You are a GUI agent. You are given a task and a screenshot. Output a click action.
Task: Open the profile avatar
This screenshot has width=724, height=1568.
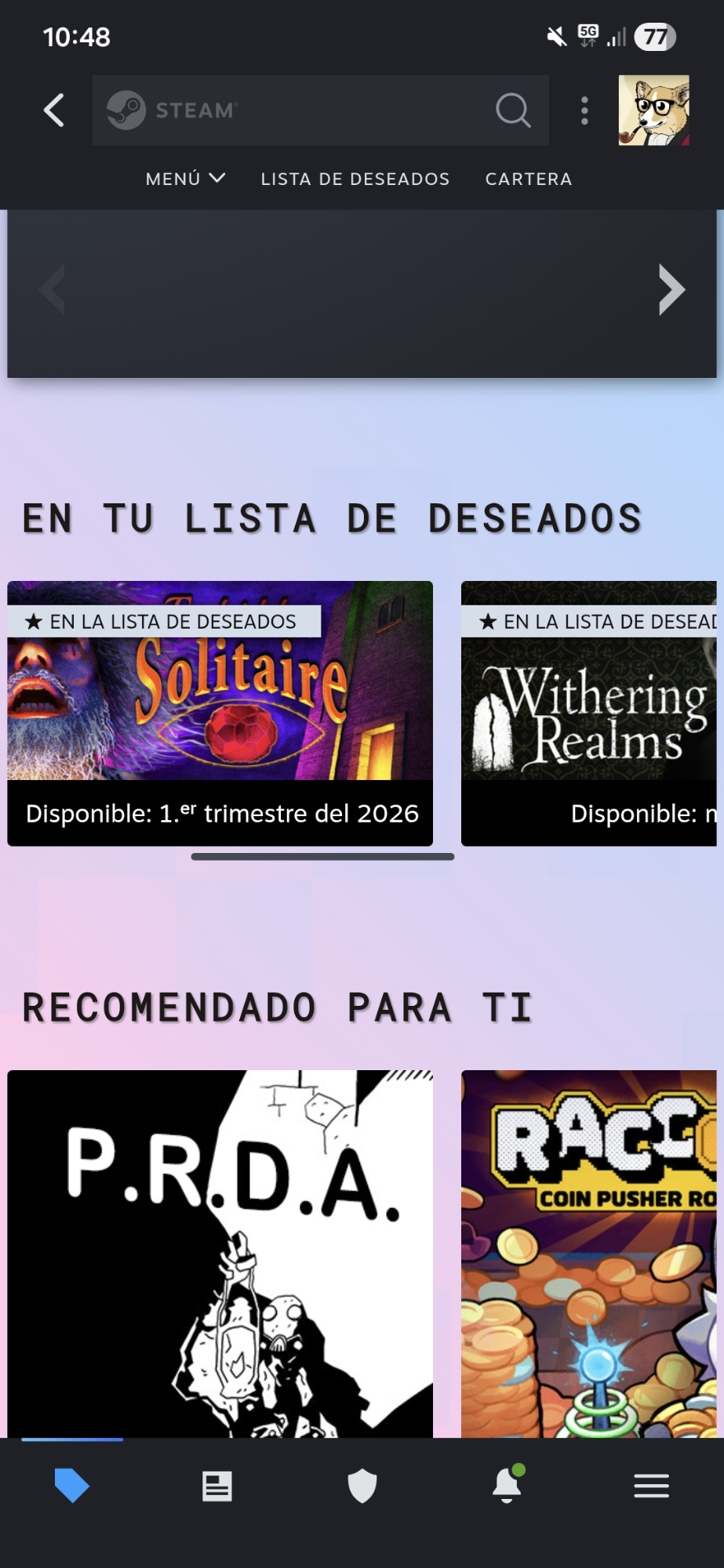coord(653,111)
